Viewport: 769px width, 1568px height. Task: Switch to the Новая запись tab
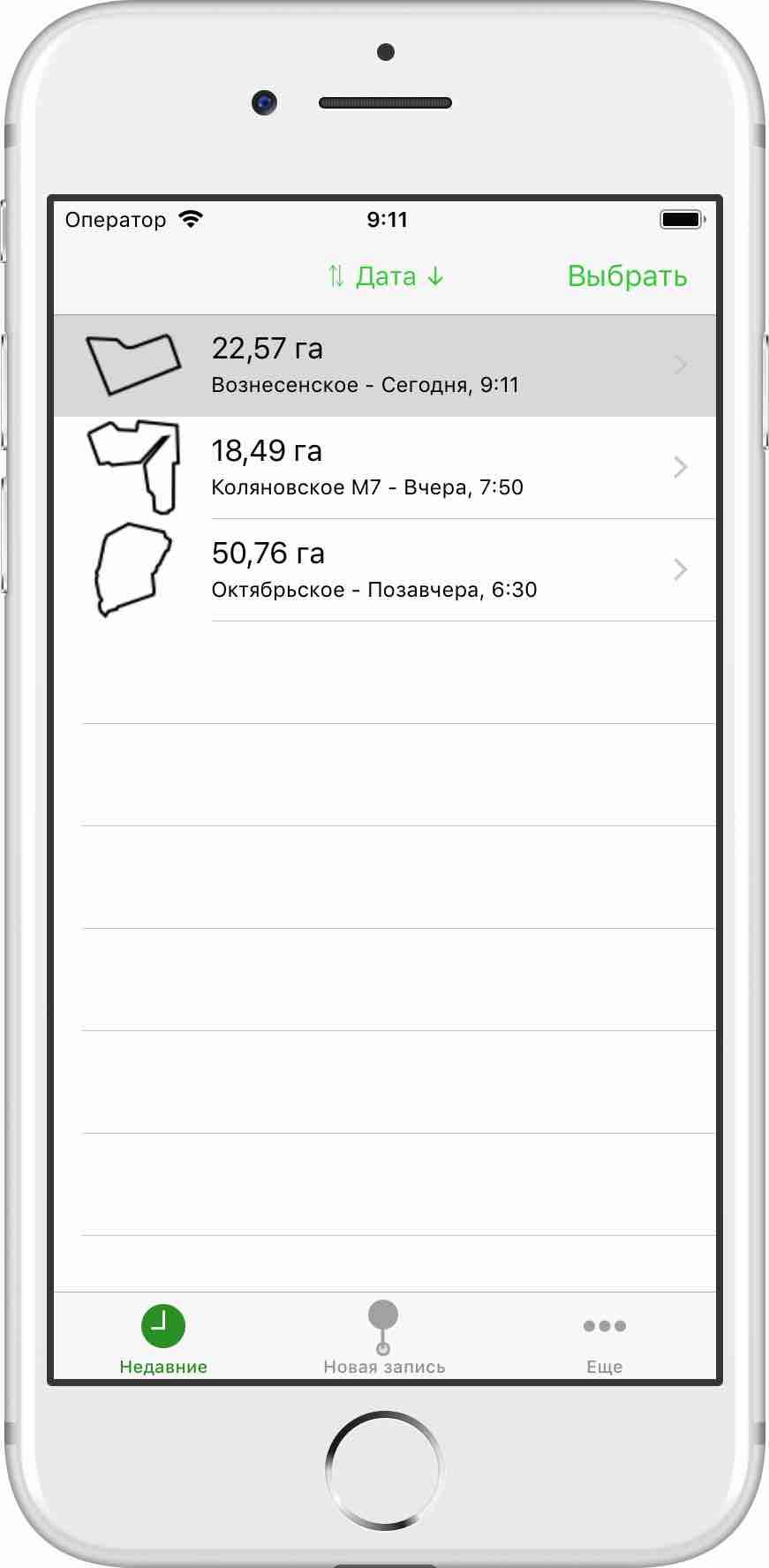(384, 1338)
